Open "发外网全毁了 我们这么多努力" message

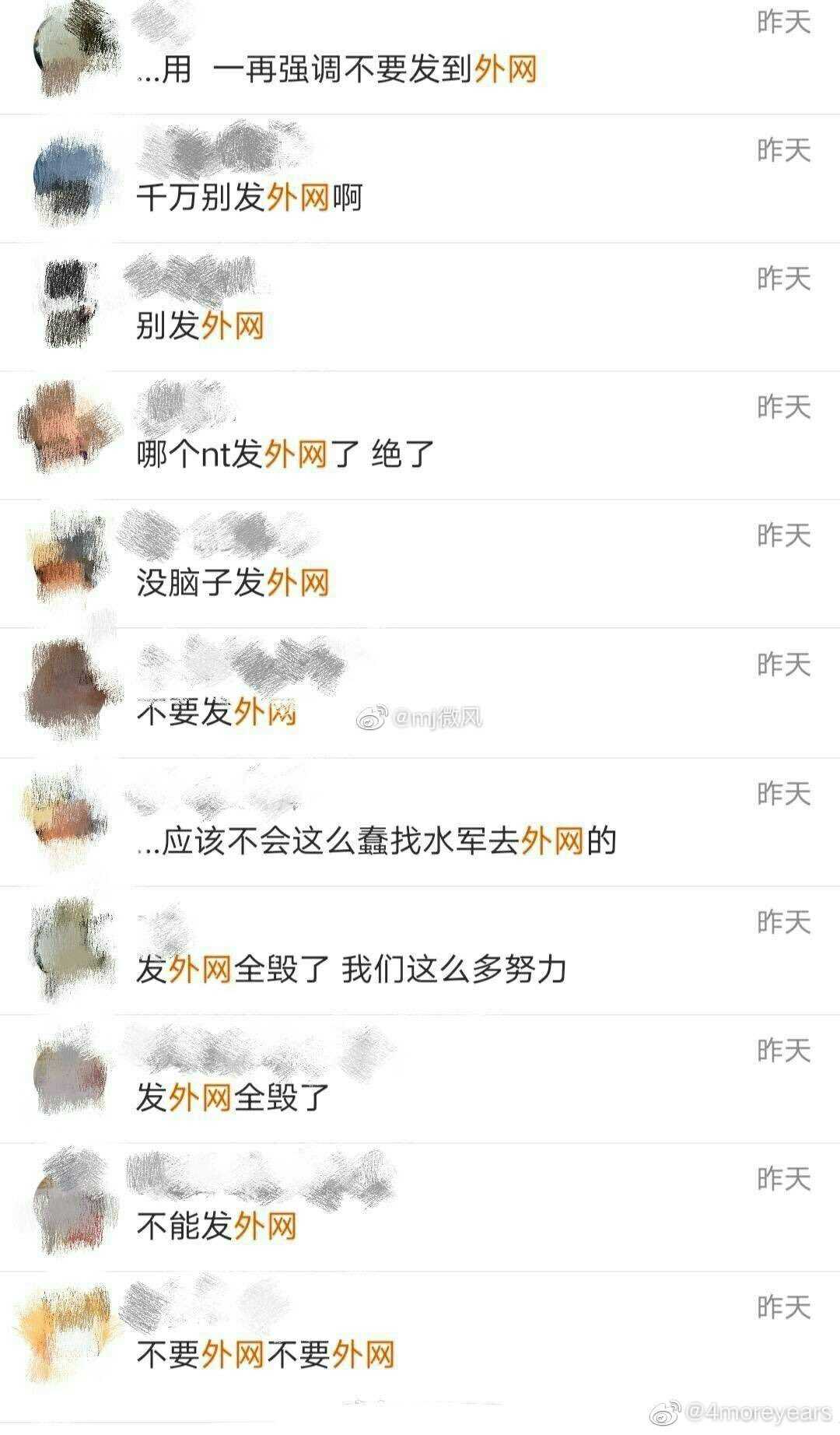click(x=351, y=970)
